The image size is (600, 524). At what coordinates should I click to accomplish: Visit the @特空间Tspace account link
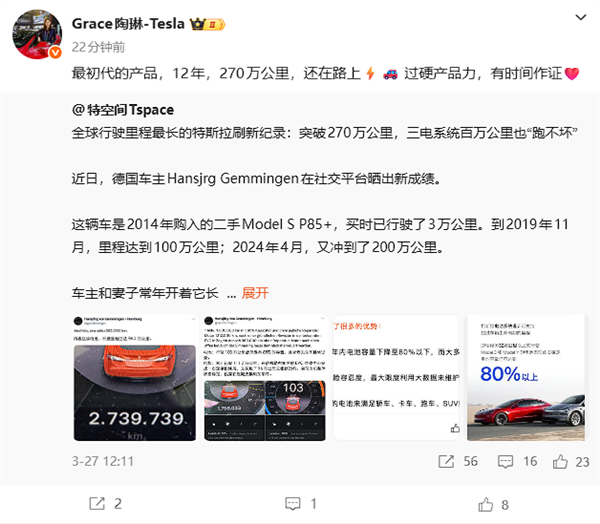[118, 109]
